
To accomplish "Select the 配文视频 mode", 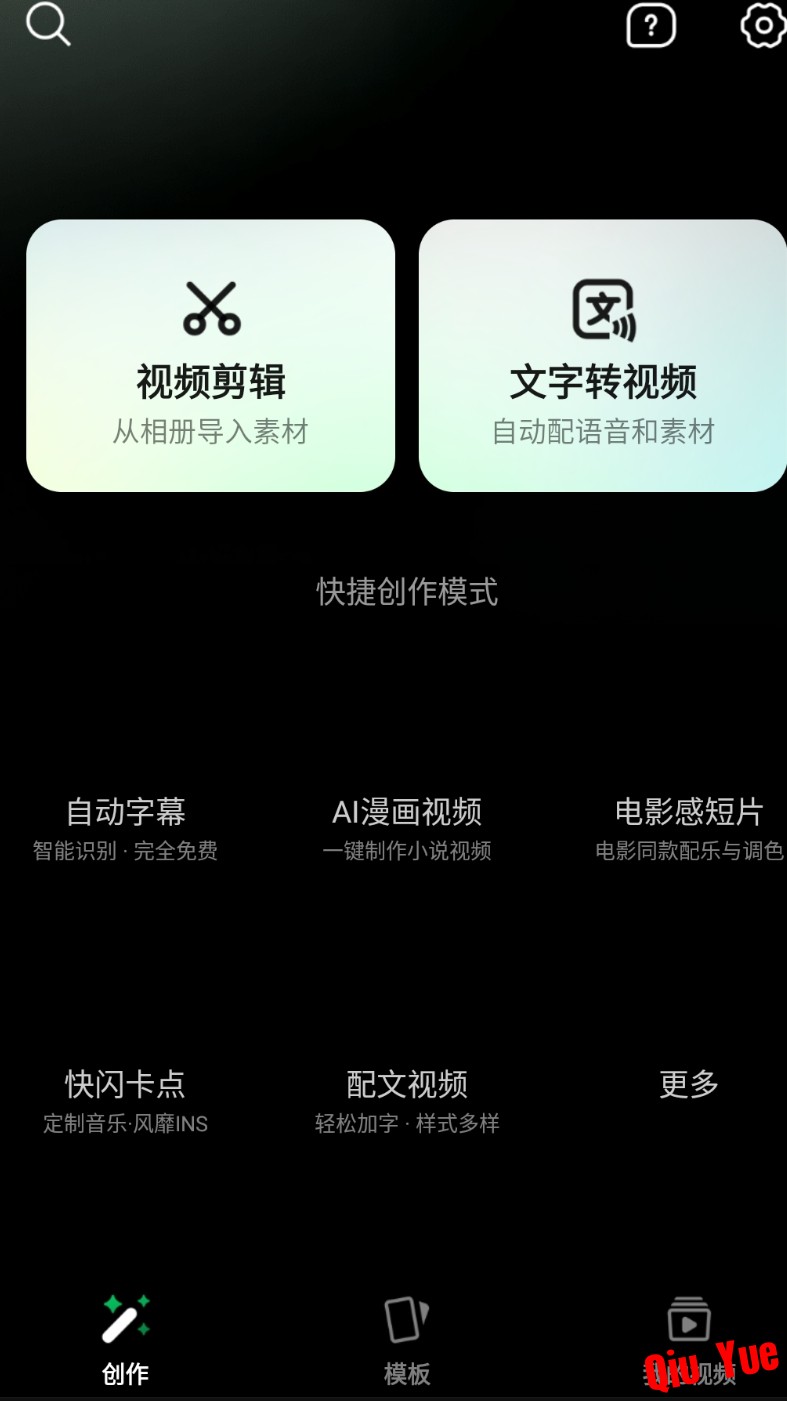I will (407, 1098).
